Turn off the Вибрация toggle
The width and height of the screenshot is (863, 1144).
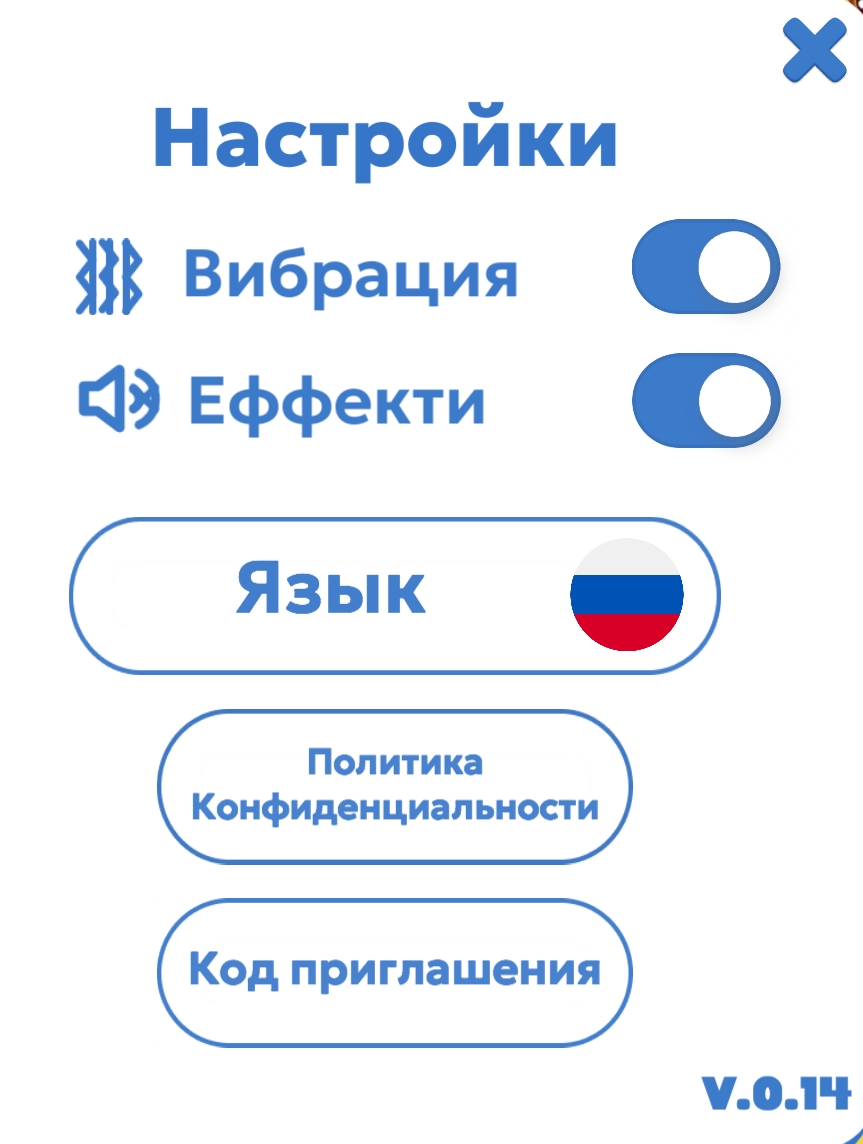pyautogui.click(x=705, y=267)
